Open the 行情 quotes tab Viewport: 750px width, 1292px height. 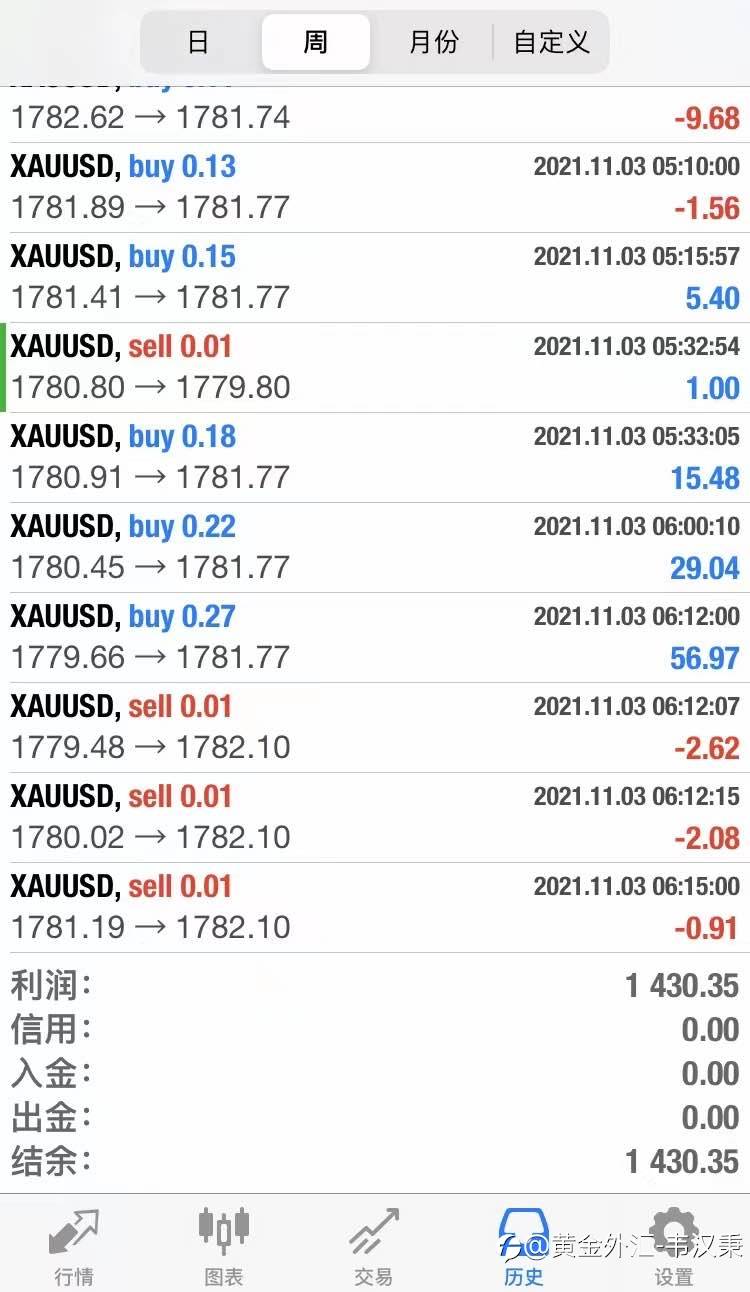coord(74,1245)
